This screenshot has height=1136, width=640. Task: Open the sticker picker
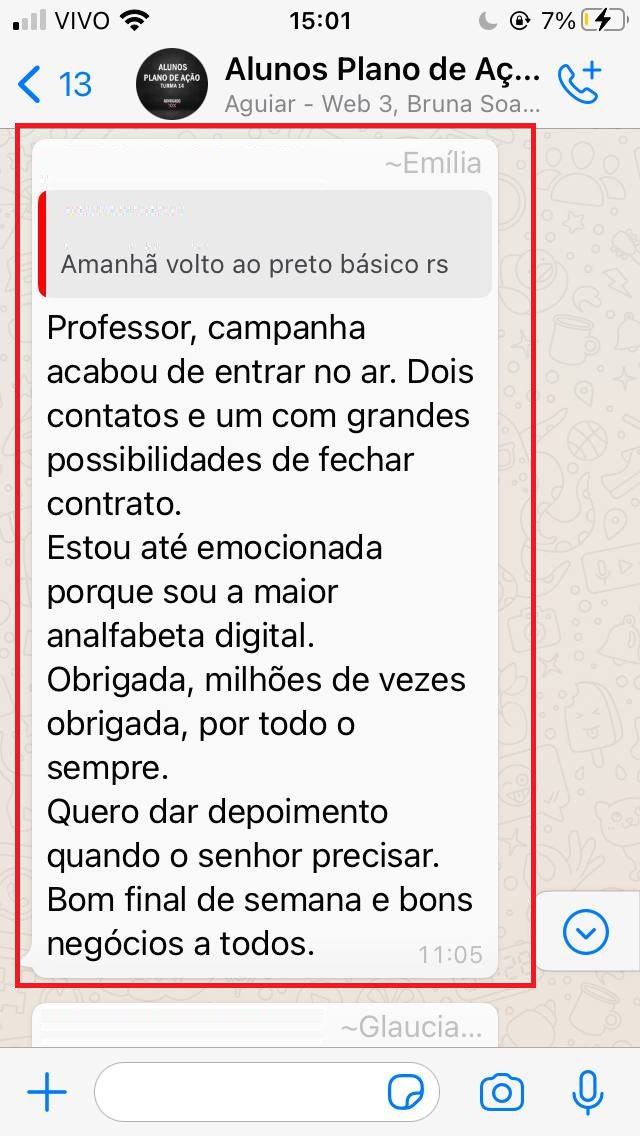point(406,1093)
